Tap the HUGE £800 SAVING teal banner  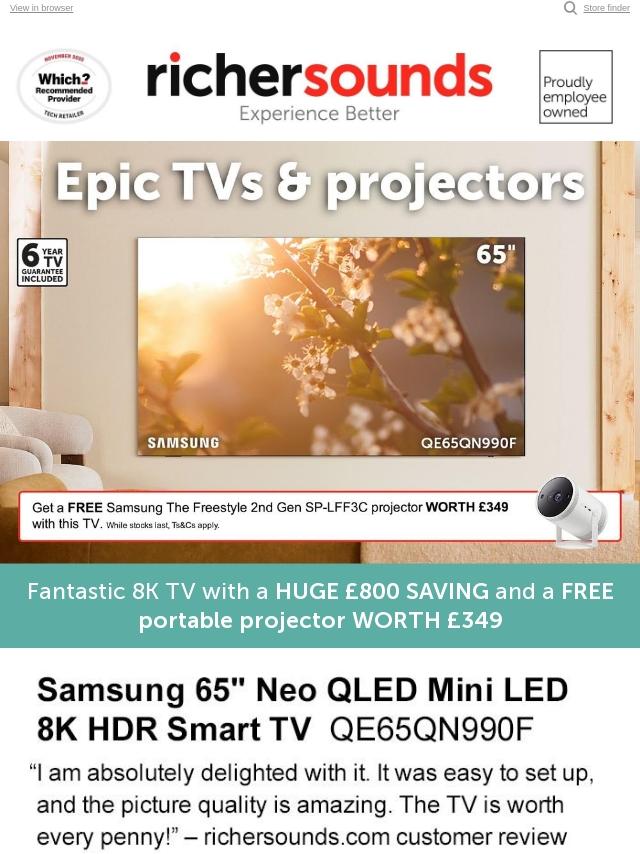(x=320, y=605)
